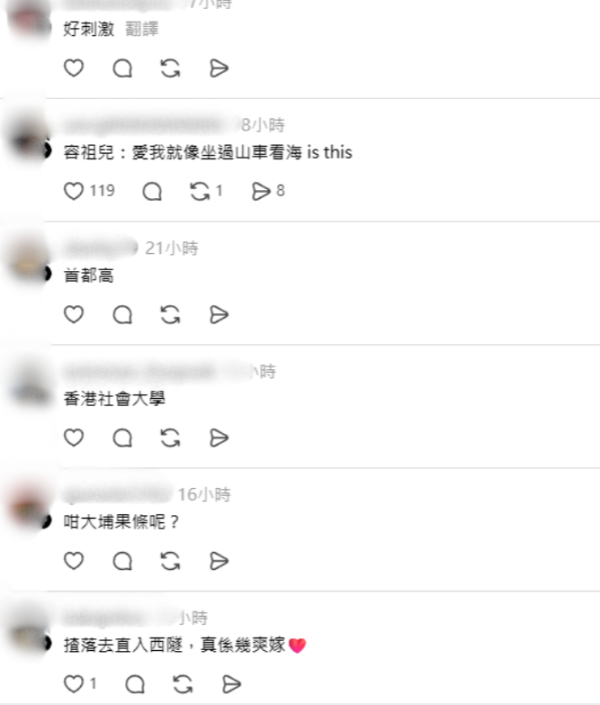This screenshot has width=600, height=705.
Task: Share the 香港社會大學 comment
Action: pyautogui.click(x=219, y=437)
